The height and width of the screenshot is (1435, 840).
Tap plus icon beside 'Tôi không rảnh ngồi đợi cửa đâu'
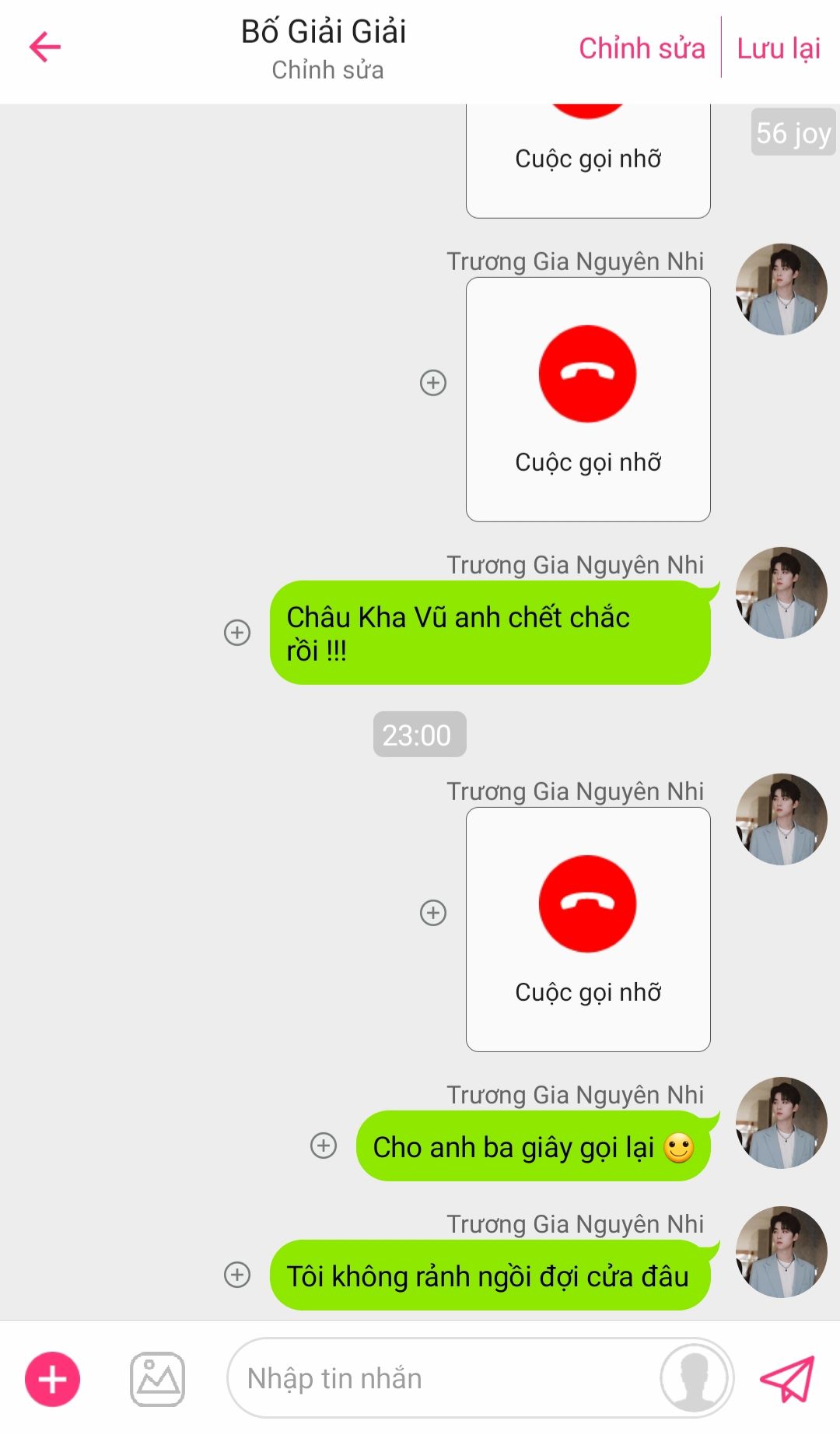pos(237,1275)
